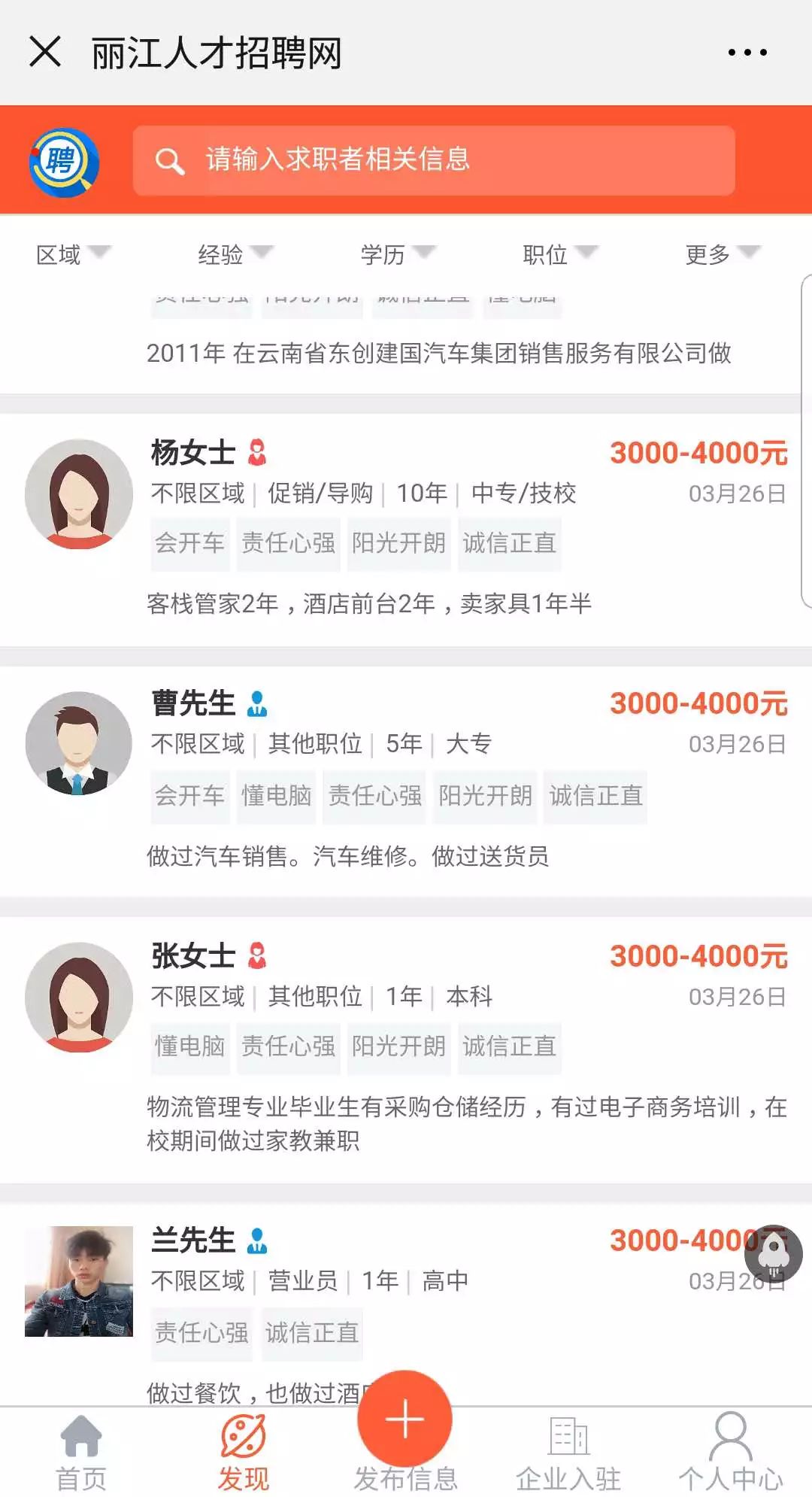
Task: Tap the rocket back-to-top button
Action: click(773, 1253)
